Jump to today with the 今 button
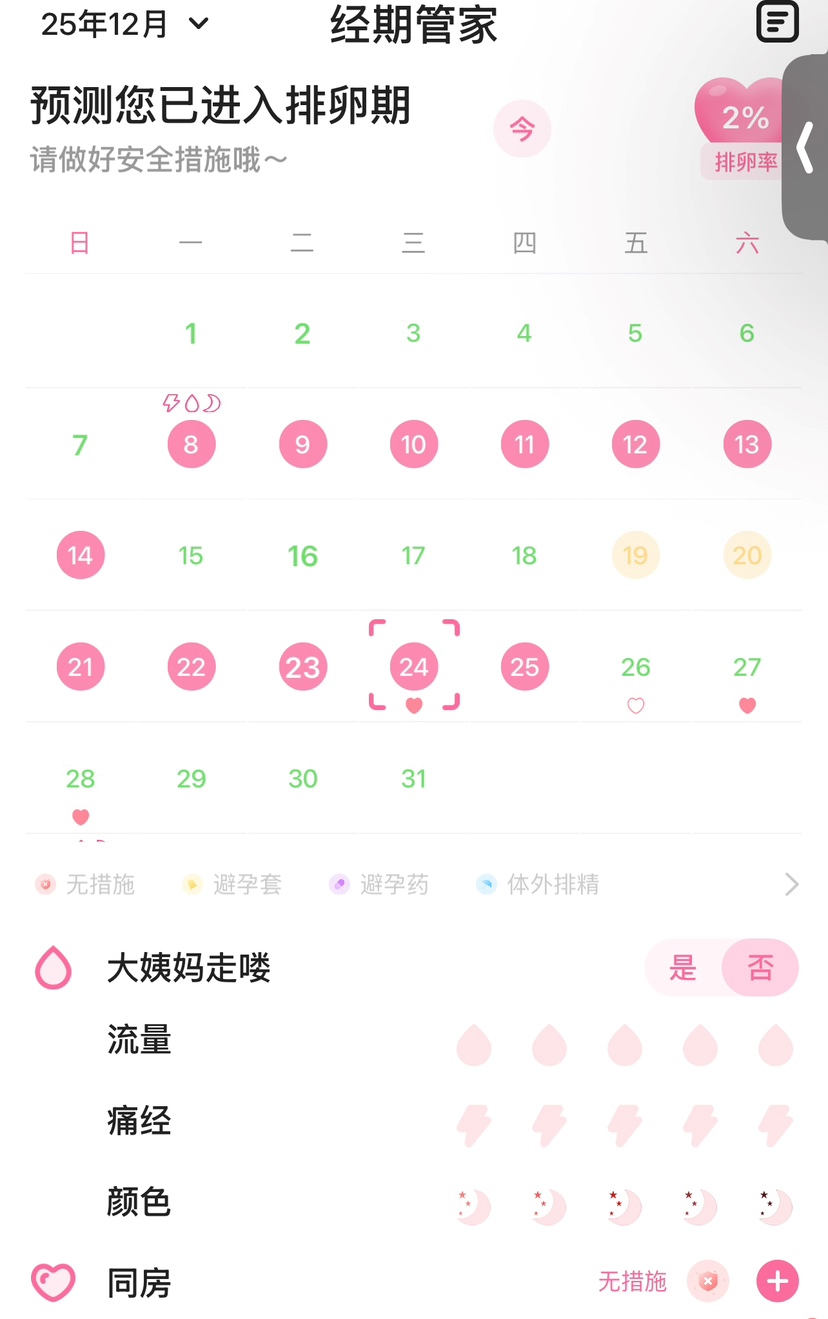The width and height of the screenshot is (828, 1319). [522, 129]
